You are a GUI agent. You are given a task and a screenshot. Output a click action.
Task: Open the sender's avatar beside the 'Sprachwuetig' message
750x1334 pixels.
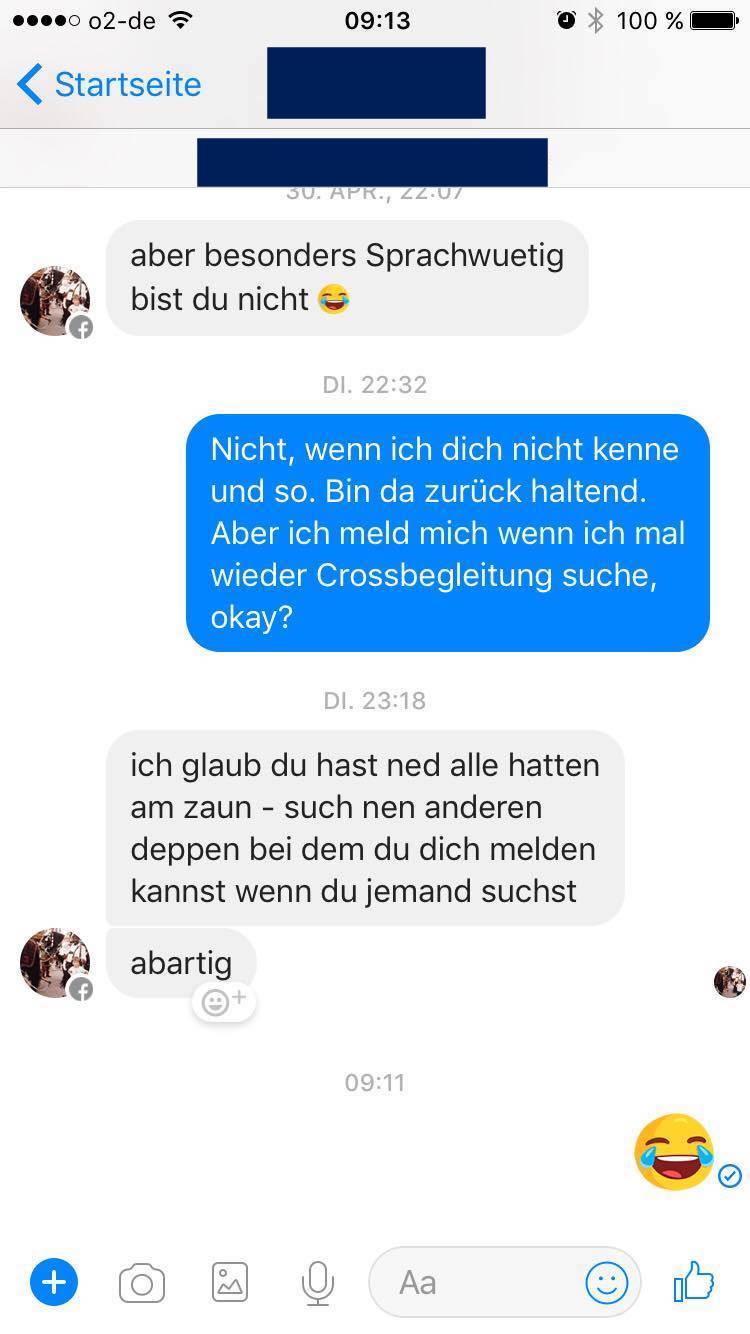click(x=55, y=300)
